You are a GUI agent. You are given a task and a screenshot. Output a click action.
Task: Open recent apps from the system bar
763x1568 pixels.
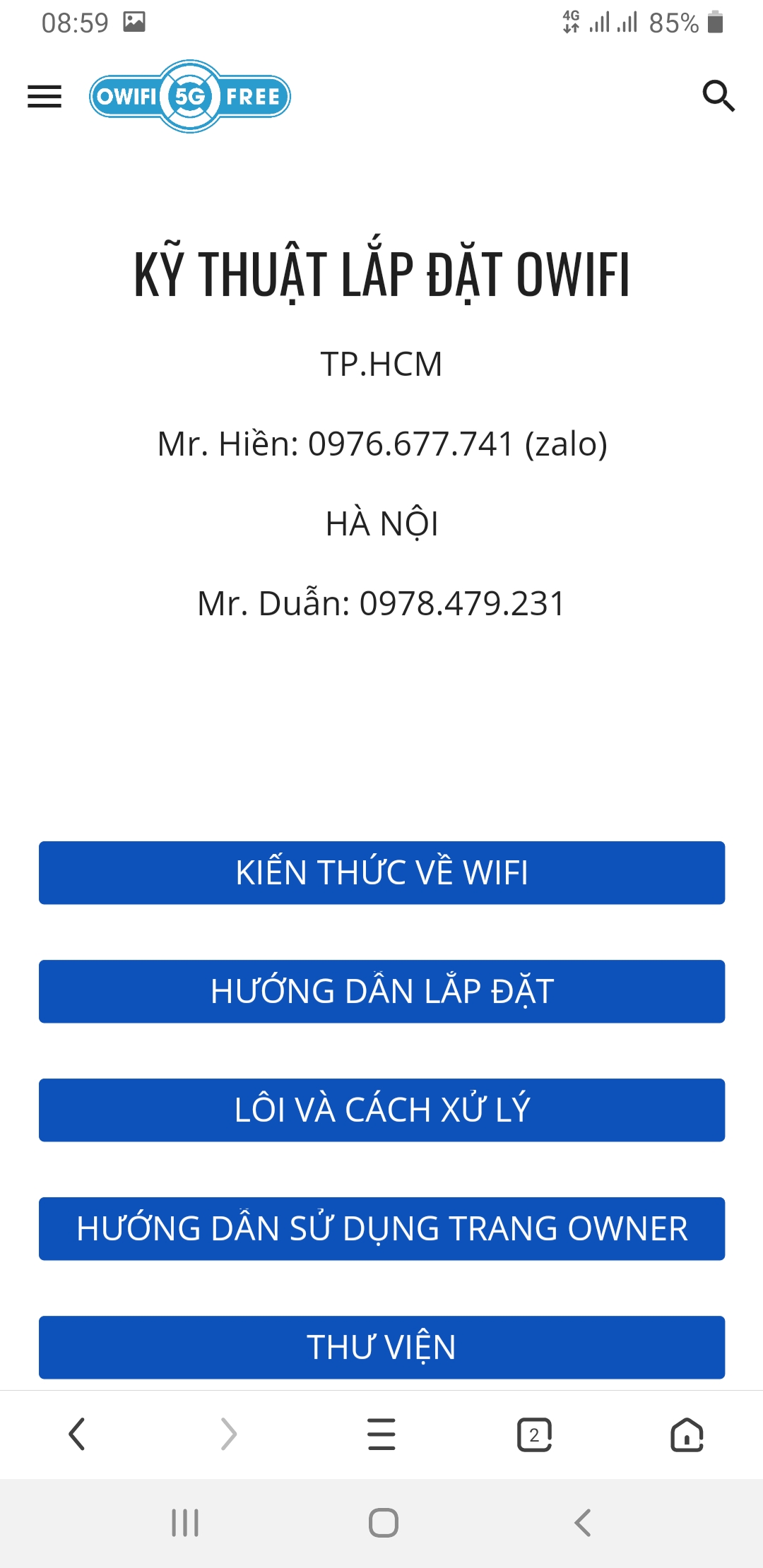click(x=185, y=1523)
